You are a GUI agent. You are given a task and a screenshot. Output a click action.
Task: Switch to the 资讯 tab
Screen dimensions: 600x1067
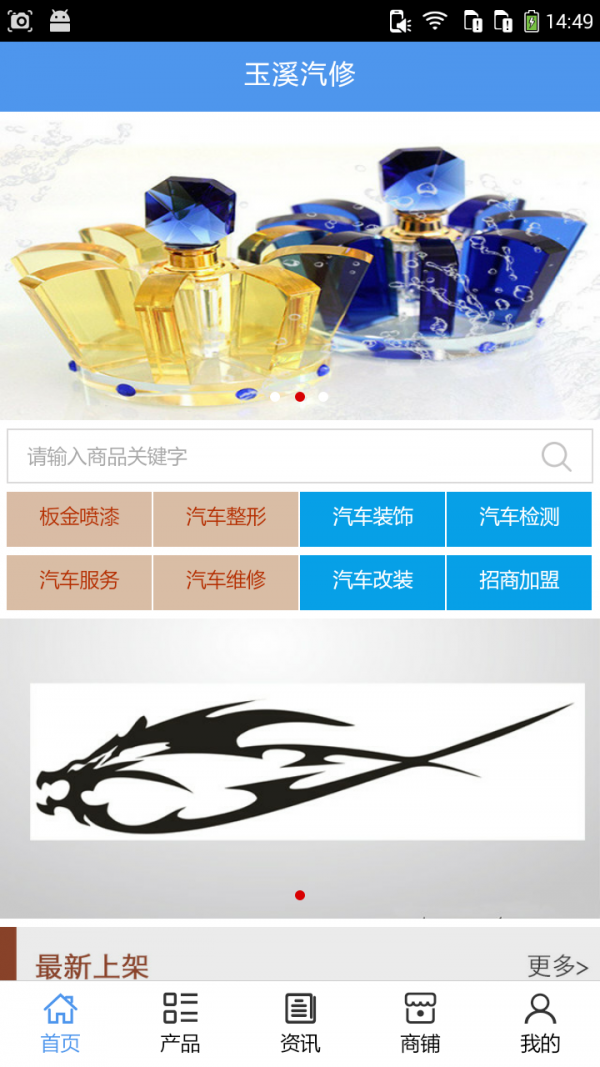pos(300,1023)
